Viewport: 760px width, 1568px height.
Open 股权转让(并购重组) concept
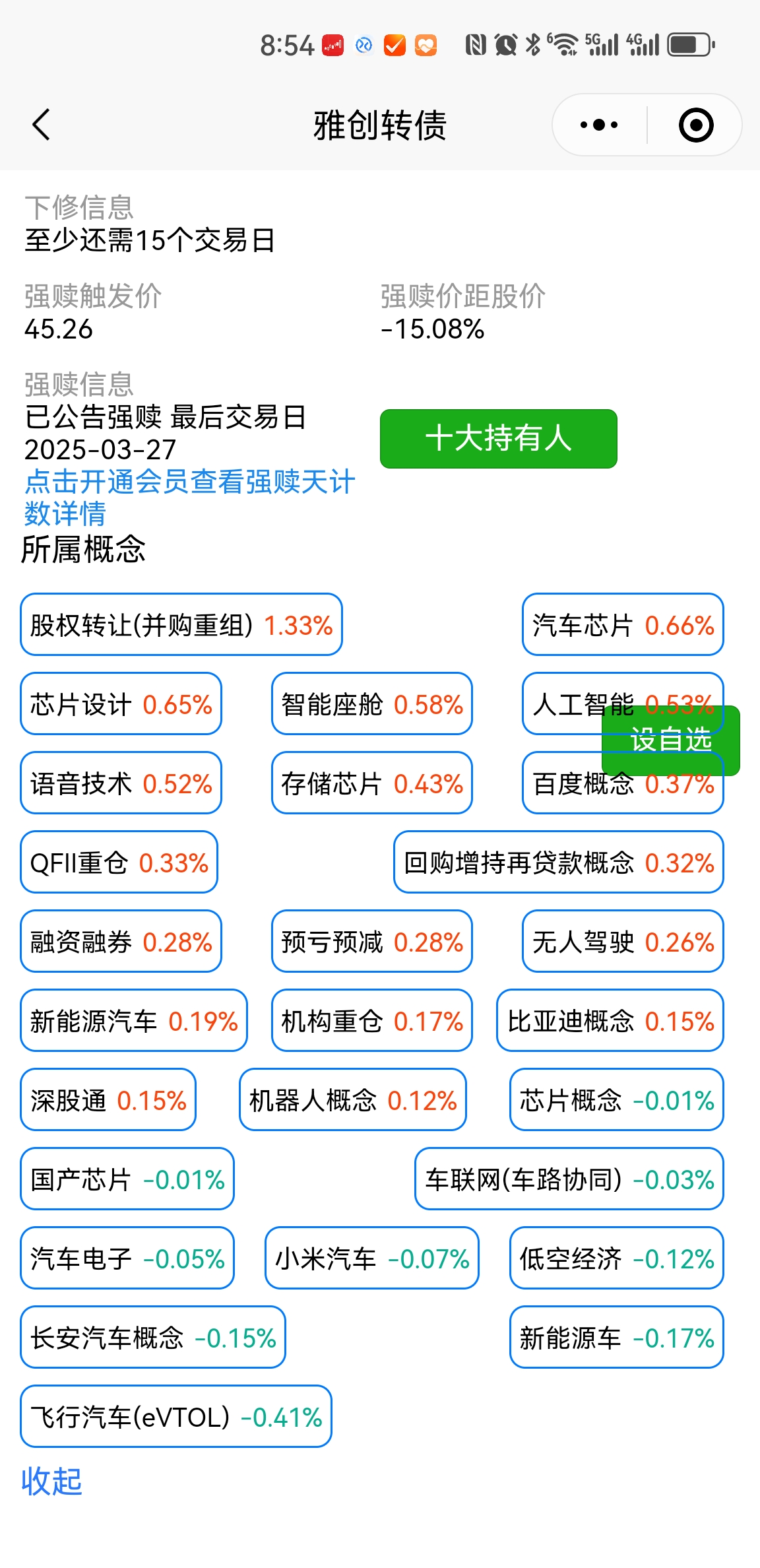(181, 625)
